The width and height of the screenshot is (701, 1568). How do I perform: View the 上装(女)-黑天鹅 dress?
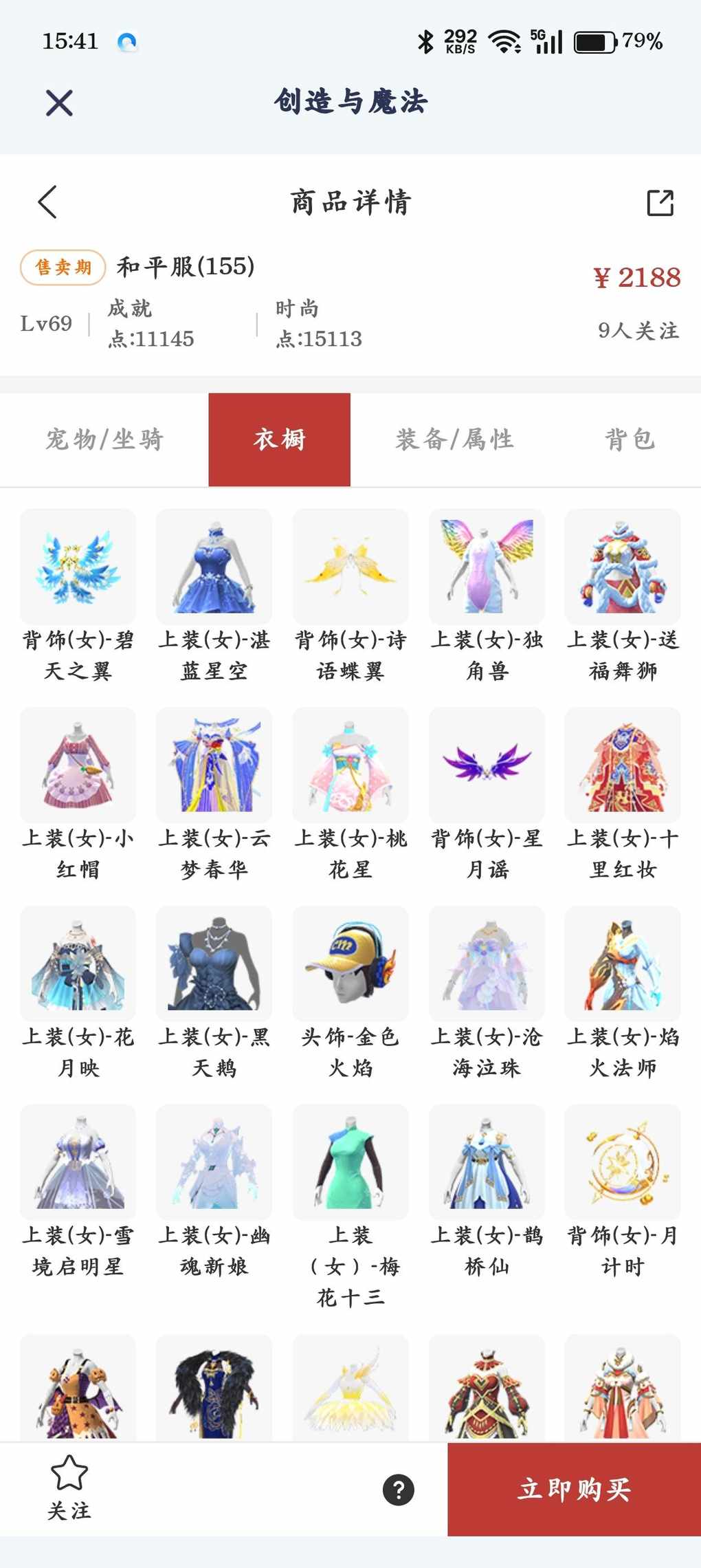click(x=214, y=963)
